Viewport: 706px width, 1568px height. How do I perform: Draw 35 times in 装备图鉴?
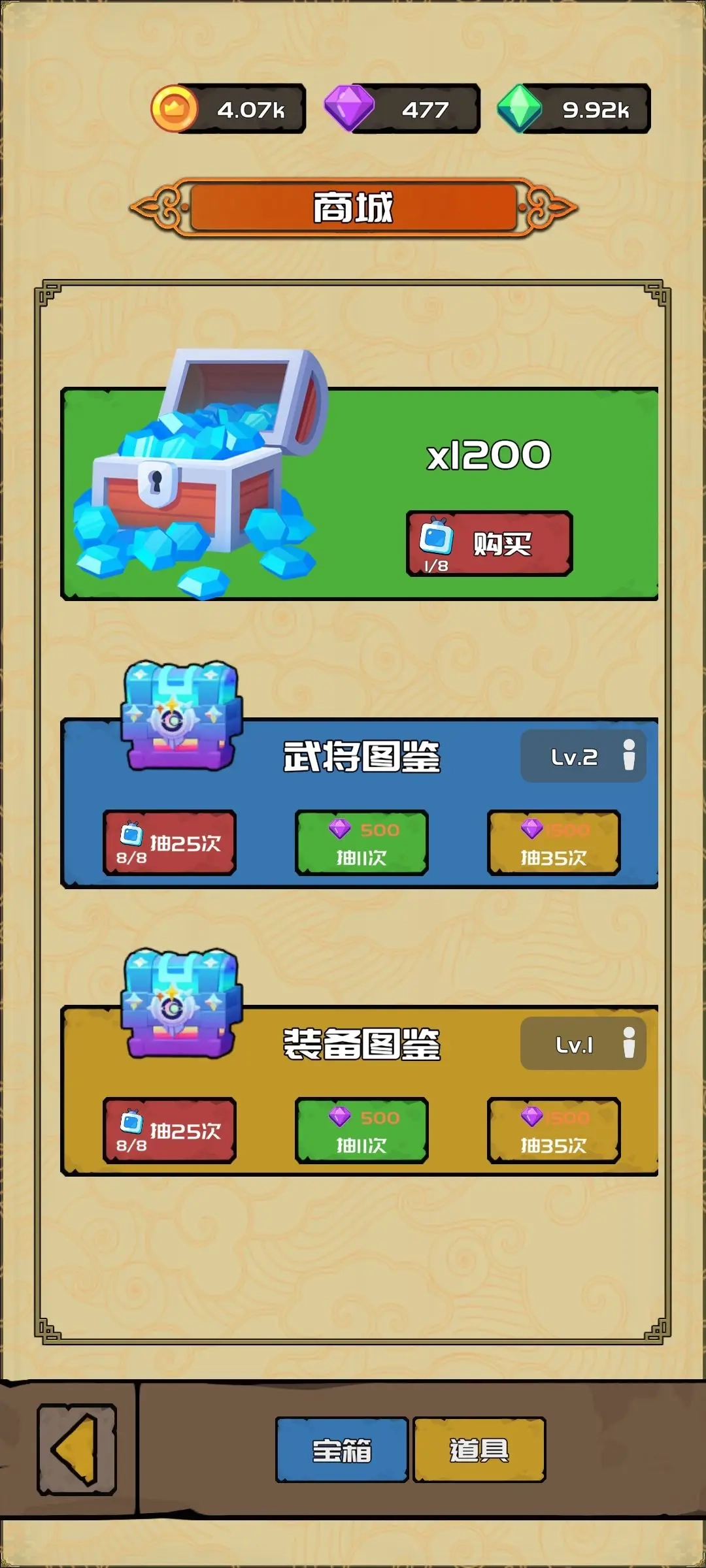click(554, 1130)
